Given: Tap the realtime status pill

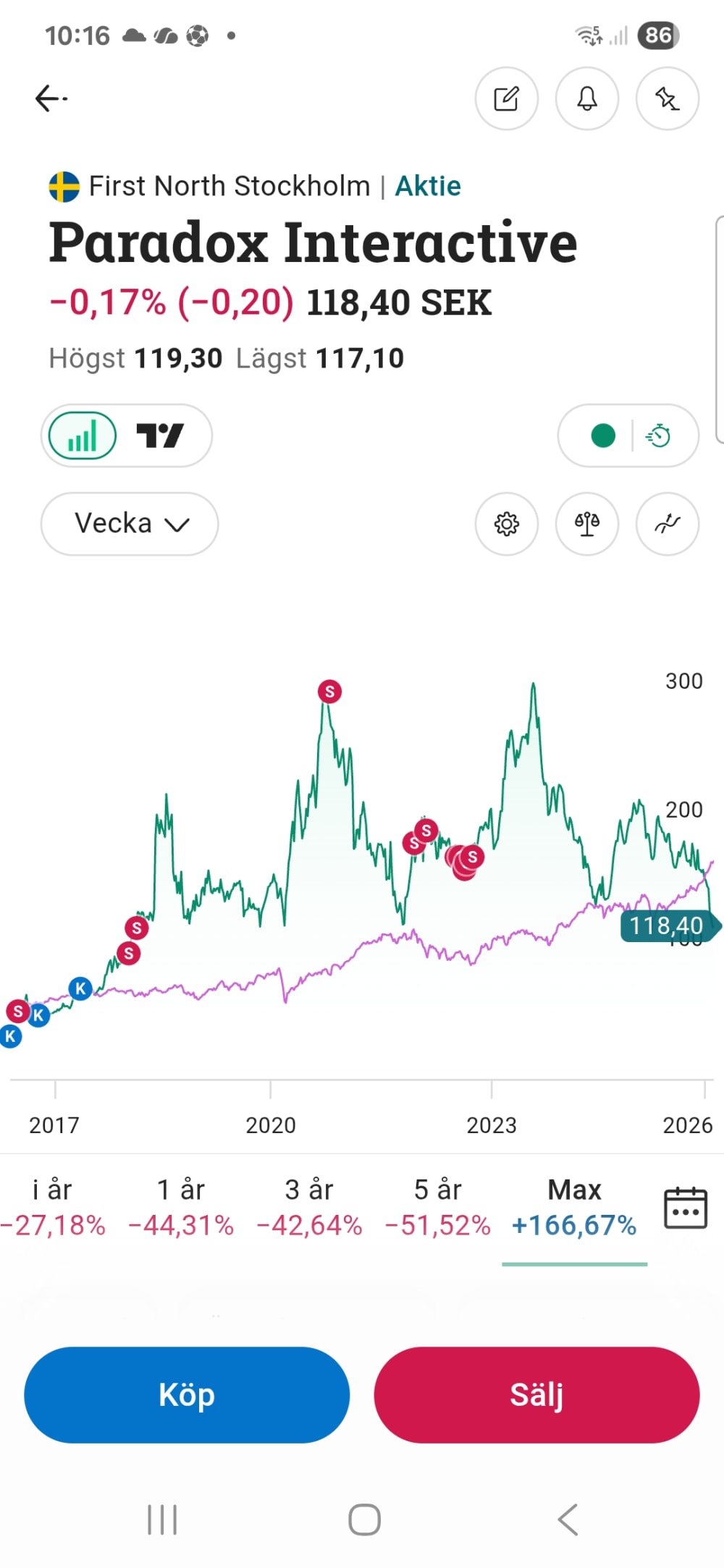Looking at the screenshot, I should (628, 436).
